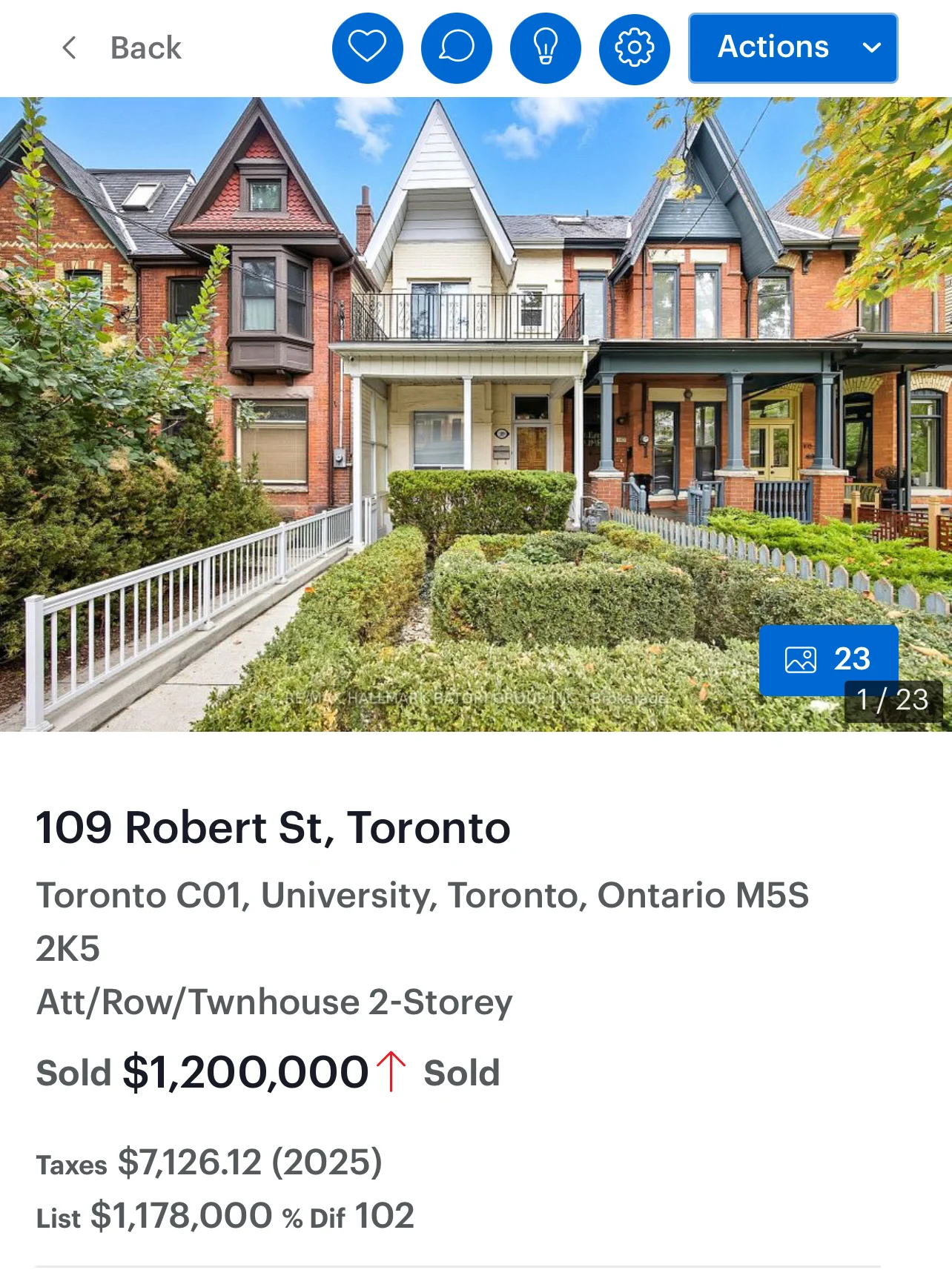952x1270 pixels.
Task: Open the settings gear icon
Action: point(635,48)
